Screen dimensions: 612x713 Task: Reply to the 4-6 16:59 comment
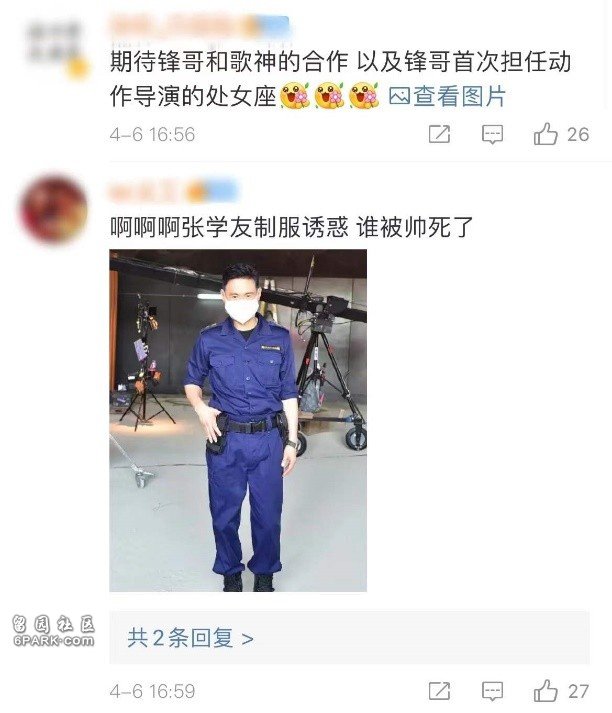tap(492, 691)
